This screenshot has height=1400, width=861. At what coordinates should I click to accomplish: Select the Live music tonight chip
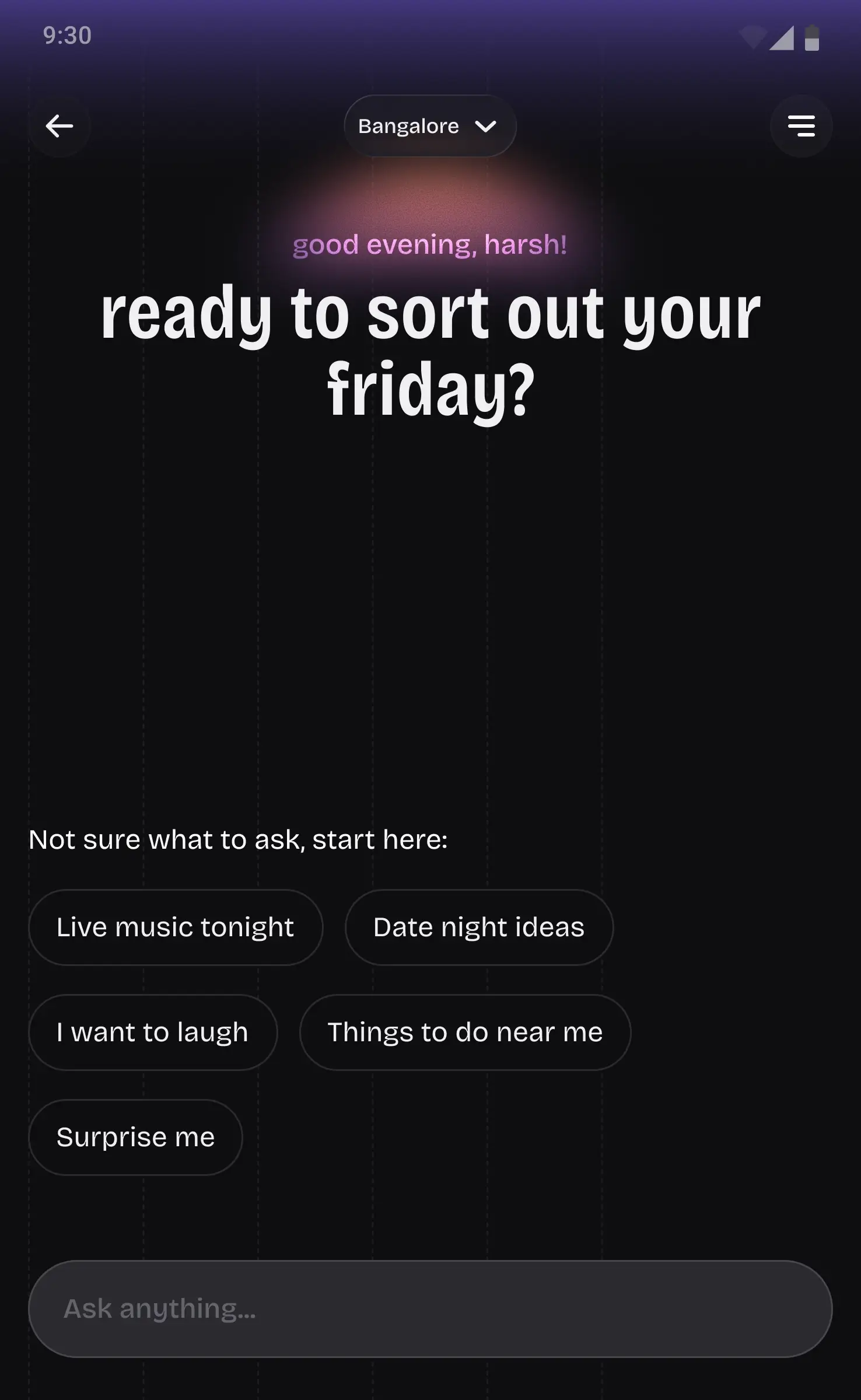175,928
